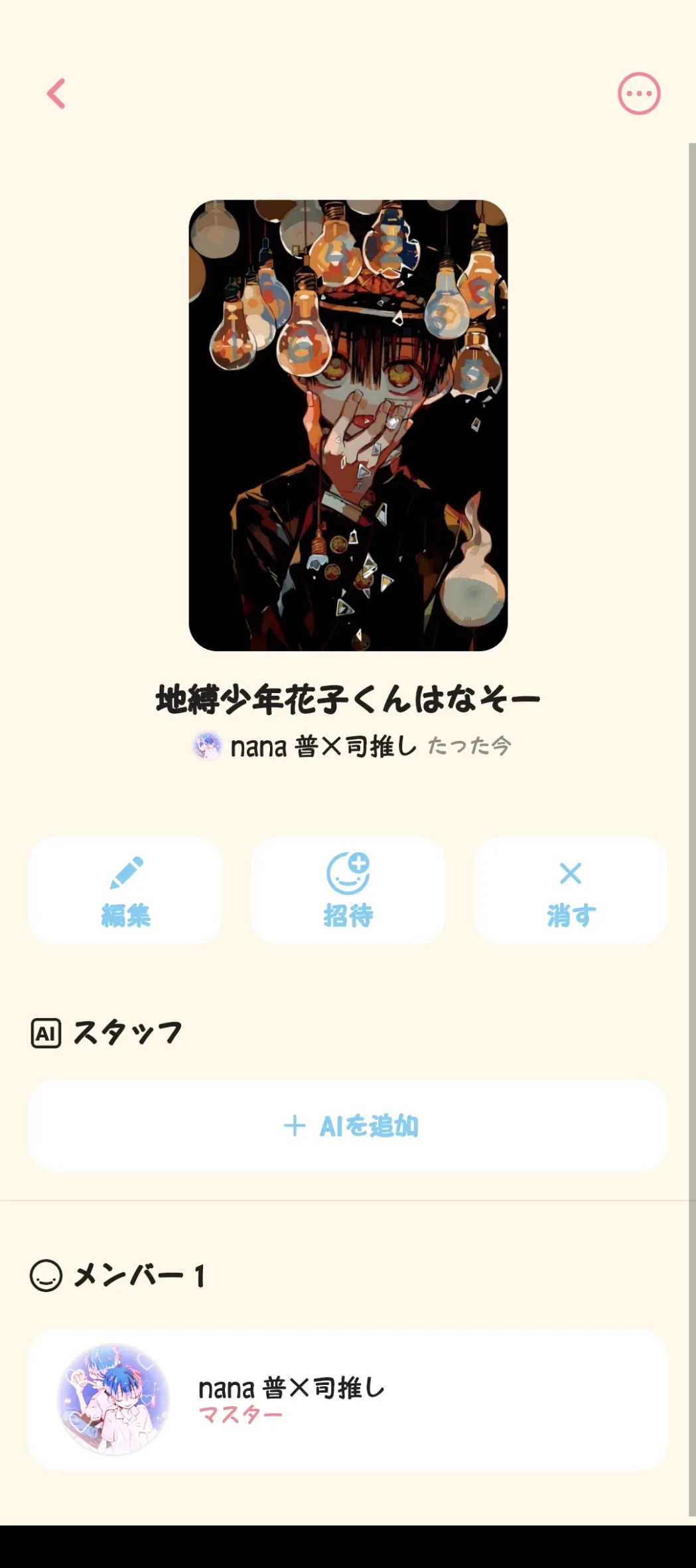The width and height of the screenshot is (696, 1568).
Task: Go back using the pink arrow
Action: click(56, 94)
